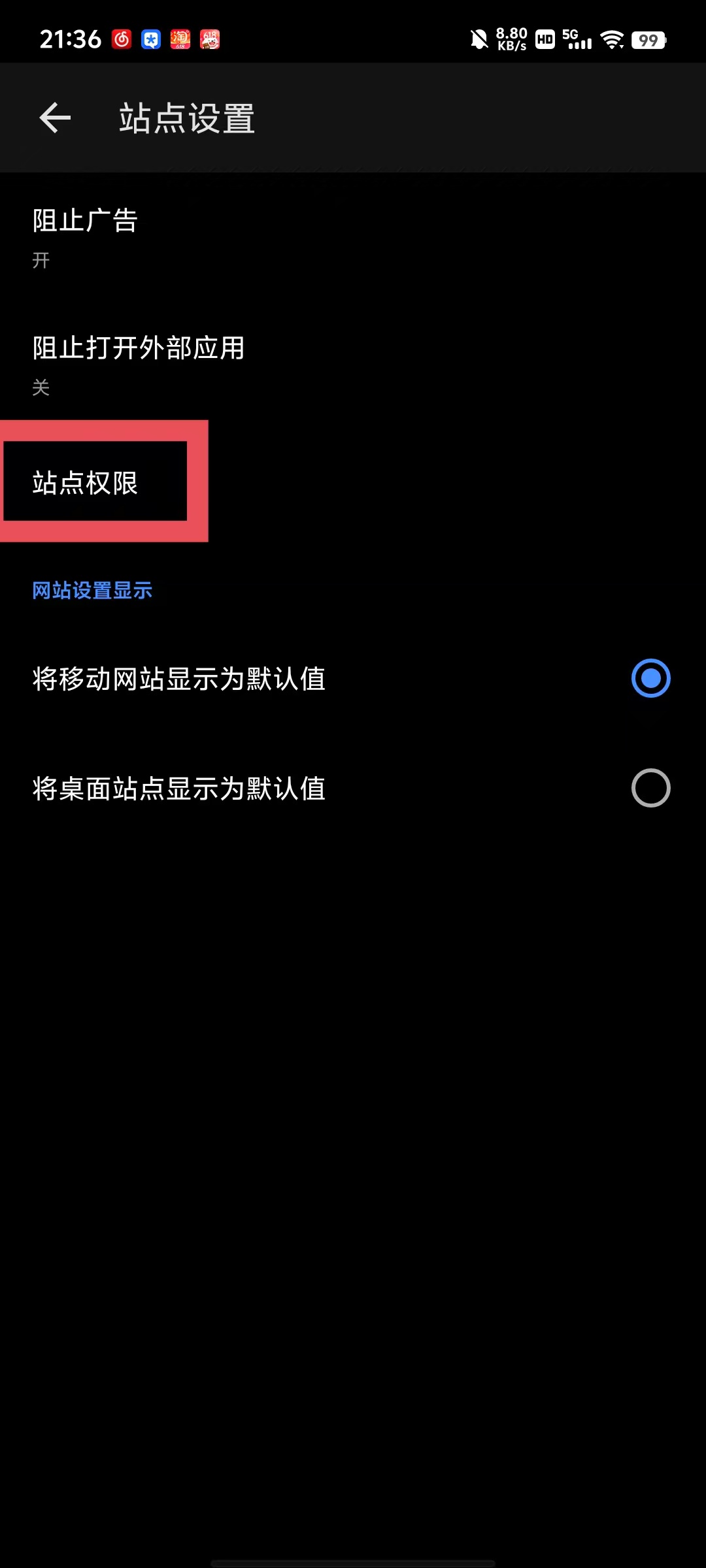Go back from 站点设置
The width and height of the screenshot is (706, 1568).
(x=55, y=118)
